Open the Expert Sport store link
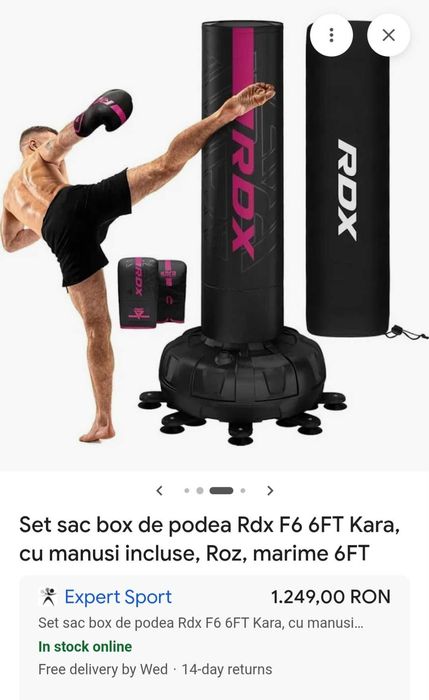Image resolution: width=429 pixels, height=700 pixels. 118,596
